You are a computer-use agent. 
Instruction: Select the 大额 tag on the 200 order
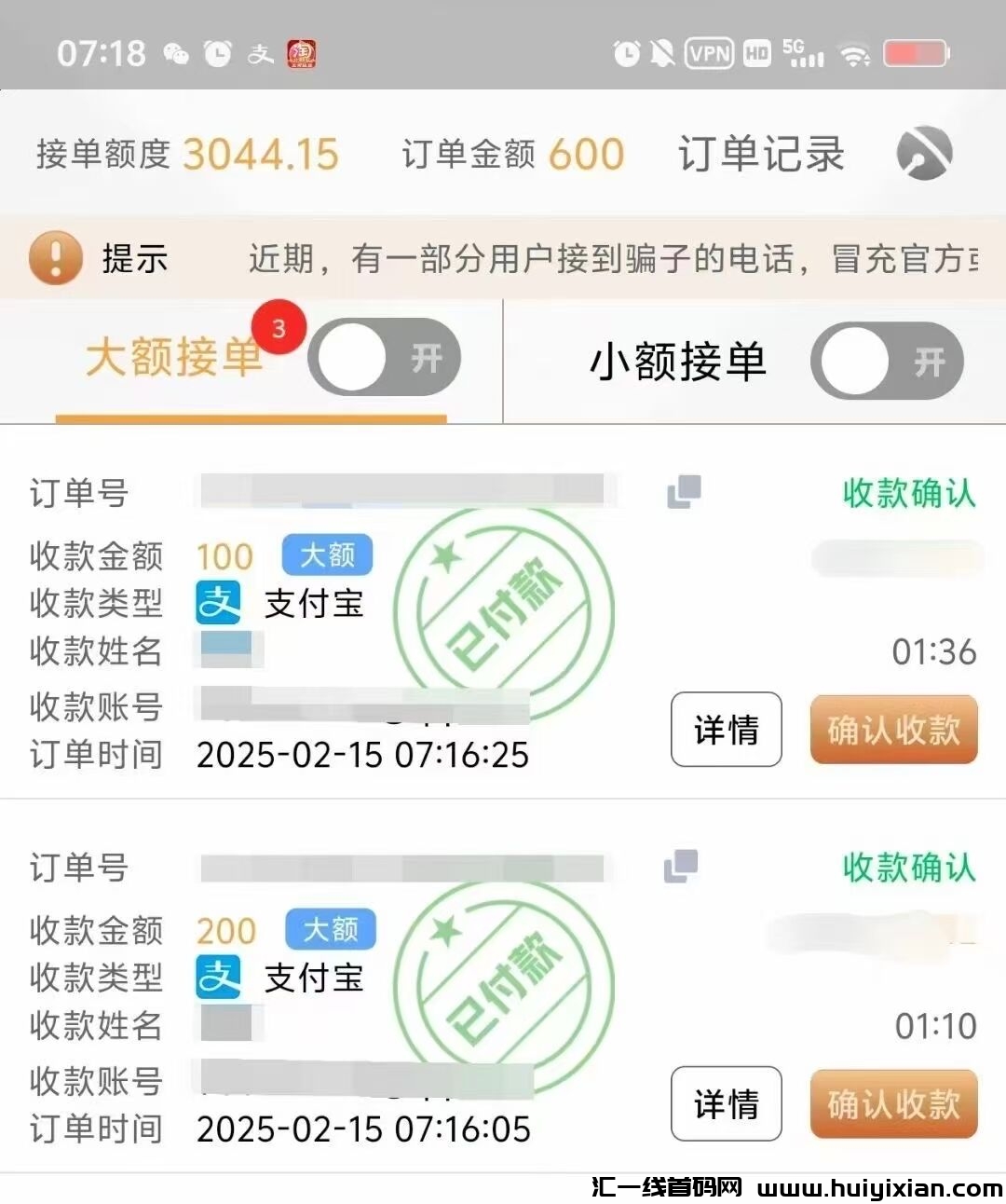(331, 929)
